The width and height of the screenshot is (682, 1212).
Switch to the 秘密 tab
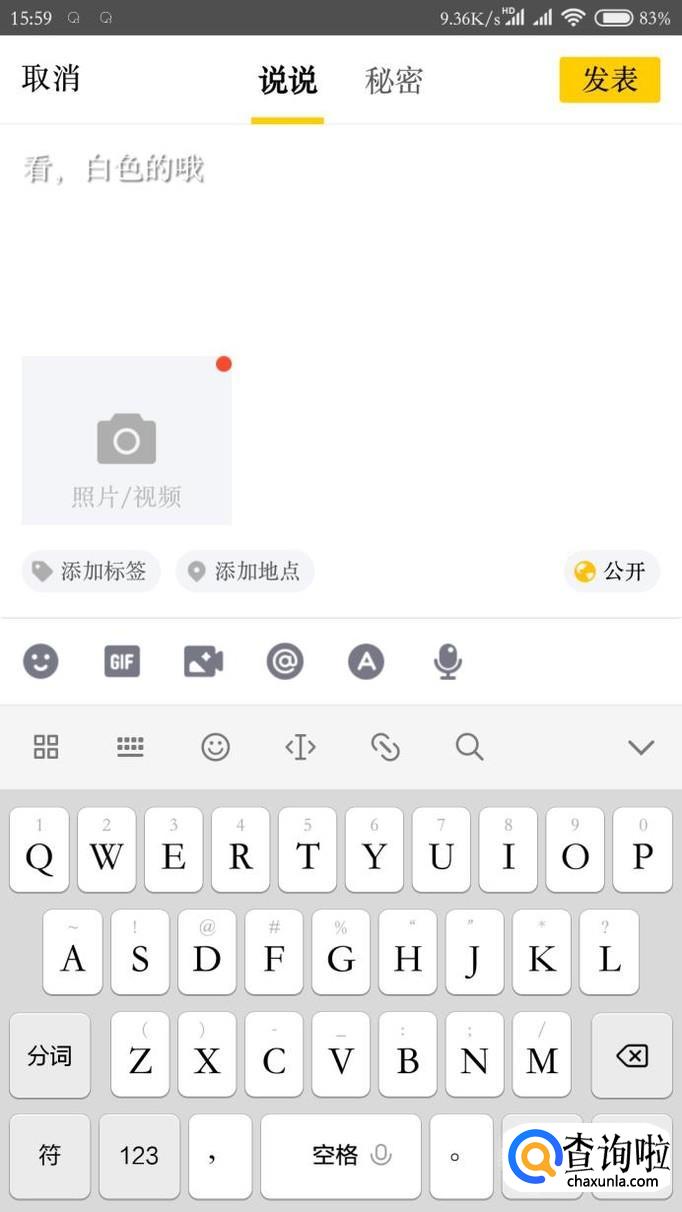click(x=394, y=81)
